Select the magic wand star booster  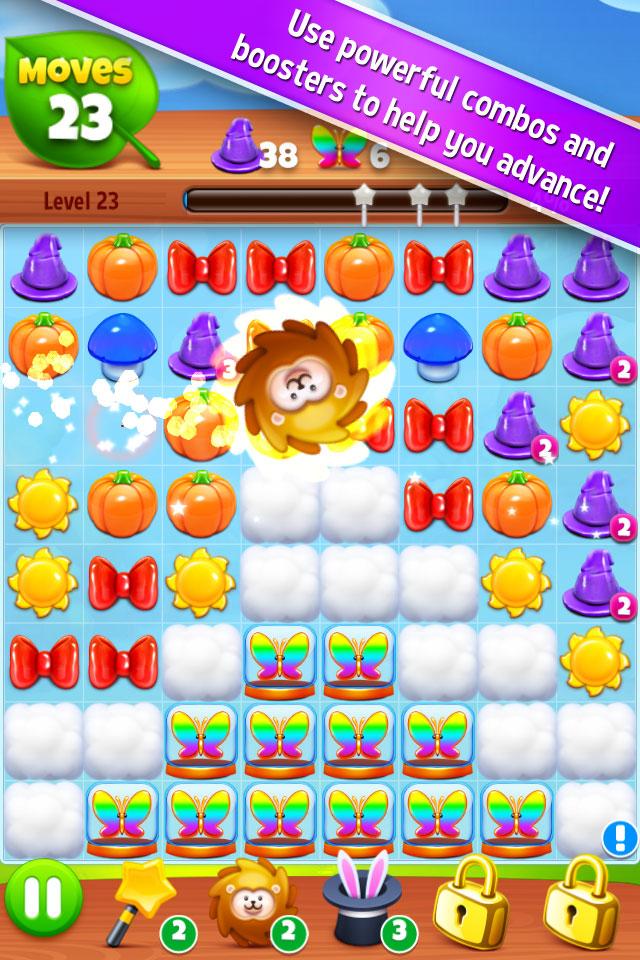click(x=143, y=896)
